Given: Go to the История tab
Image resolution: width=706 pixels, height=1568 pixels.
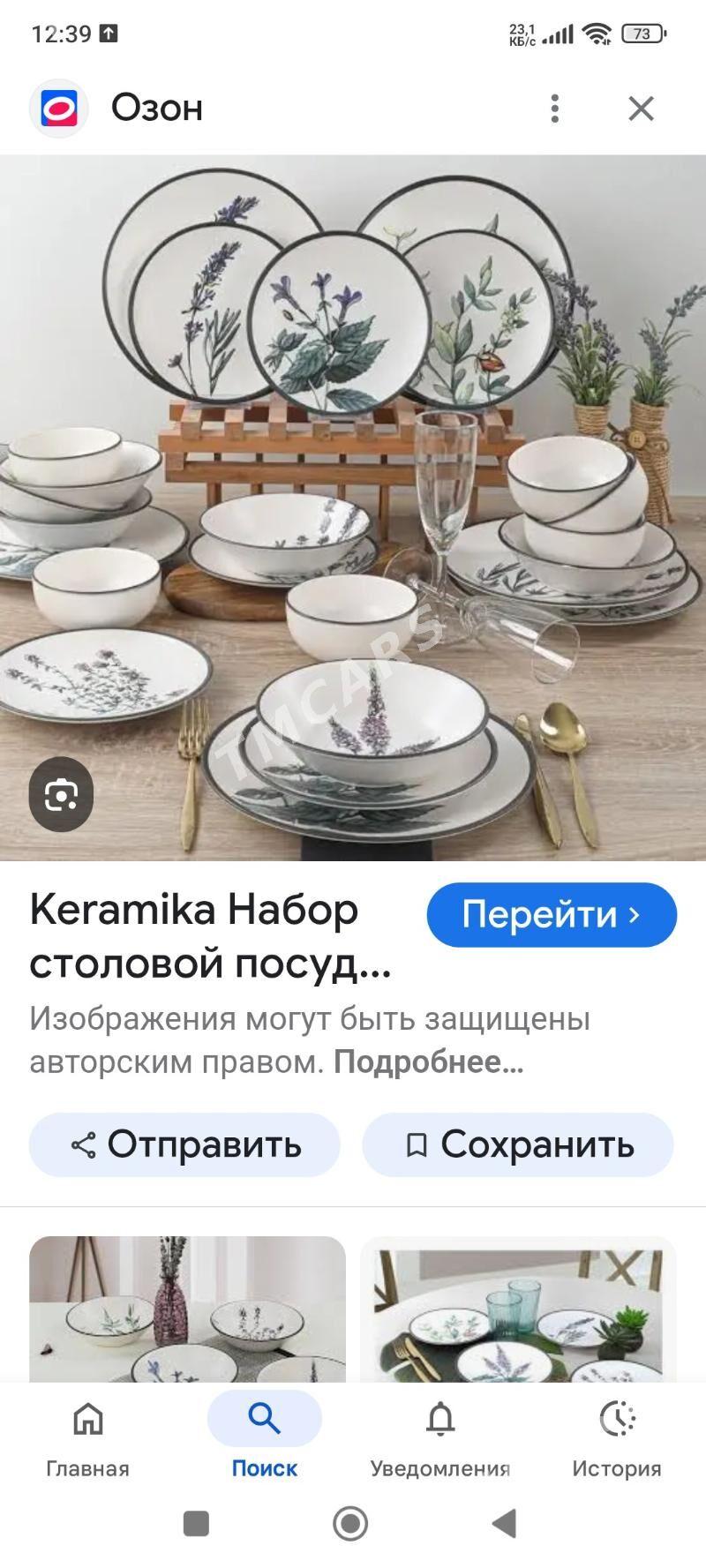Looking at the screenshot, I should point(617,1437).
